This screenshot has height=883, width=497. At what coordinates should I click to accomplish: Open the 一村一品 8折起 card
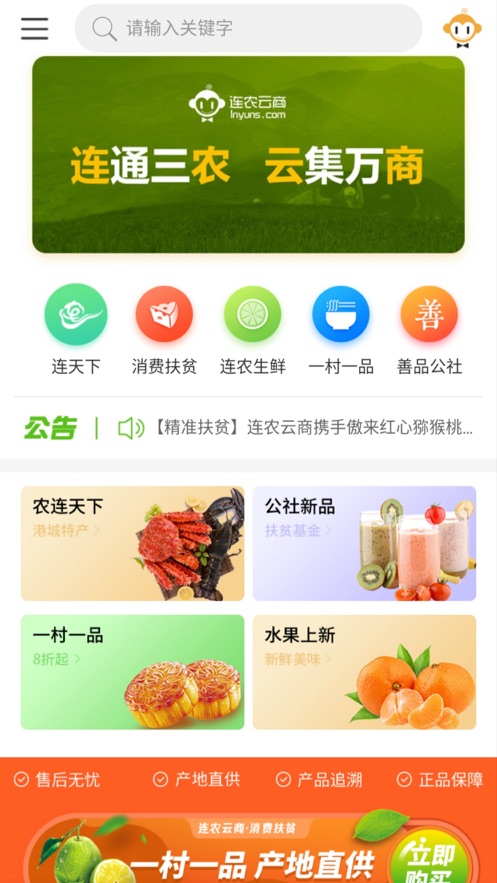pyautogui.click(x=133, y=672)
